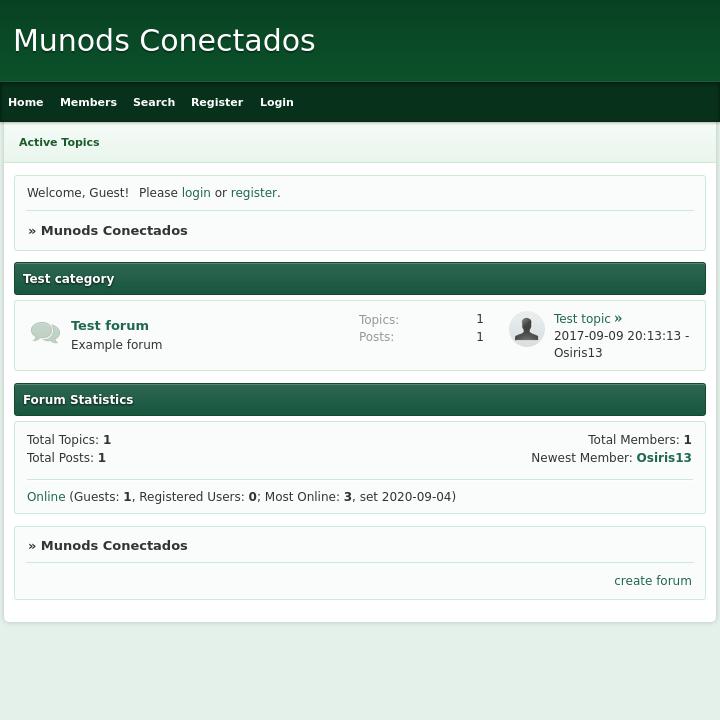Tap Login in the navigation bar
Viewport: 720px width, 720px height.
point(277,102)
